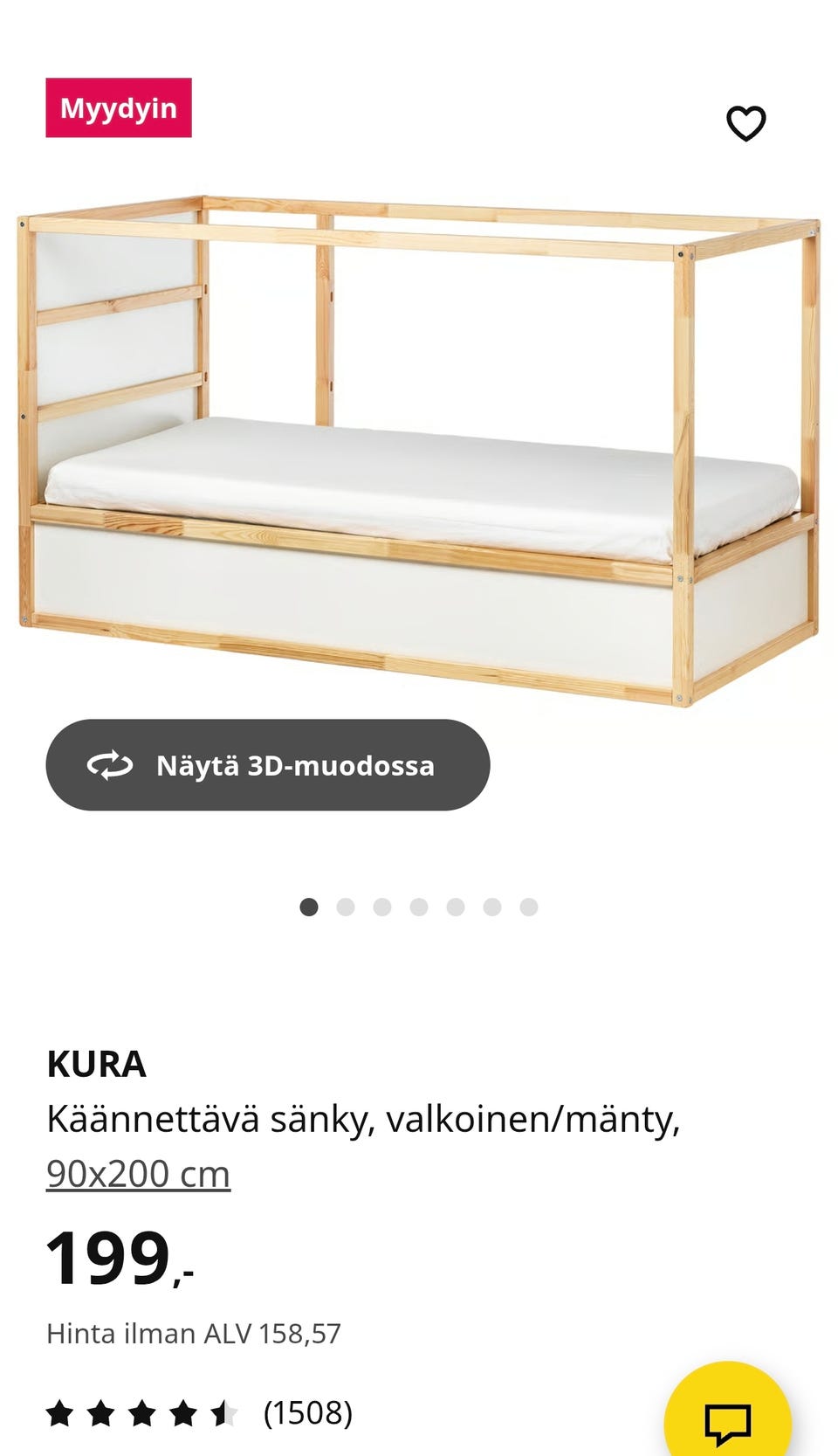Expand the photo gallery via the fifth dot
The width and height of the screenshot is (838, 1456).
click(x=455, y=907)
